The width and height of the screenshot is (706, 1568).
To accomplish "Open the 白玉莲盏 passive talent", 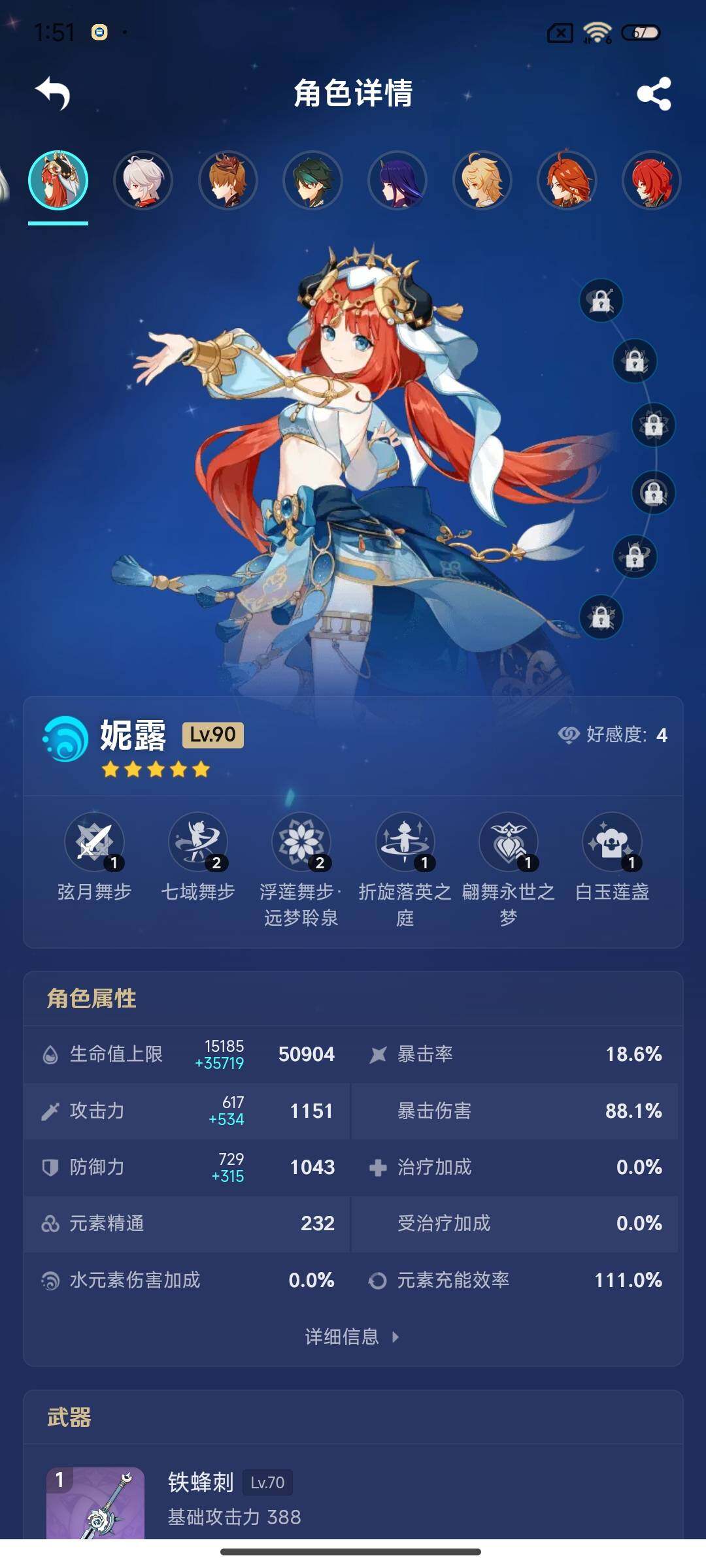I will pyautogui.click(x=612, y=857).
